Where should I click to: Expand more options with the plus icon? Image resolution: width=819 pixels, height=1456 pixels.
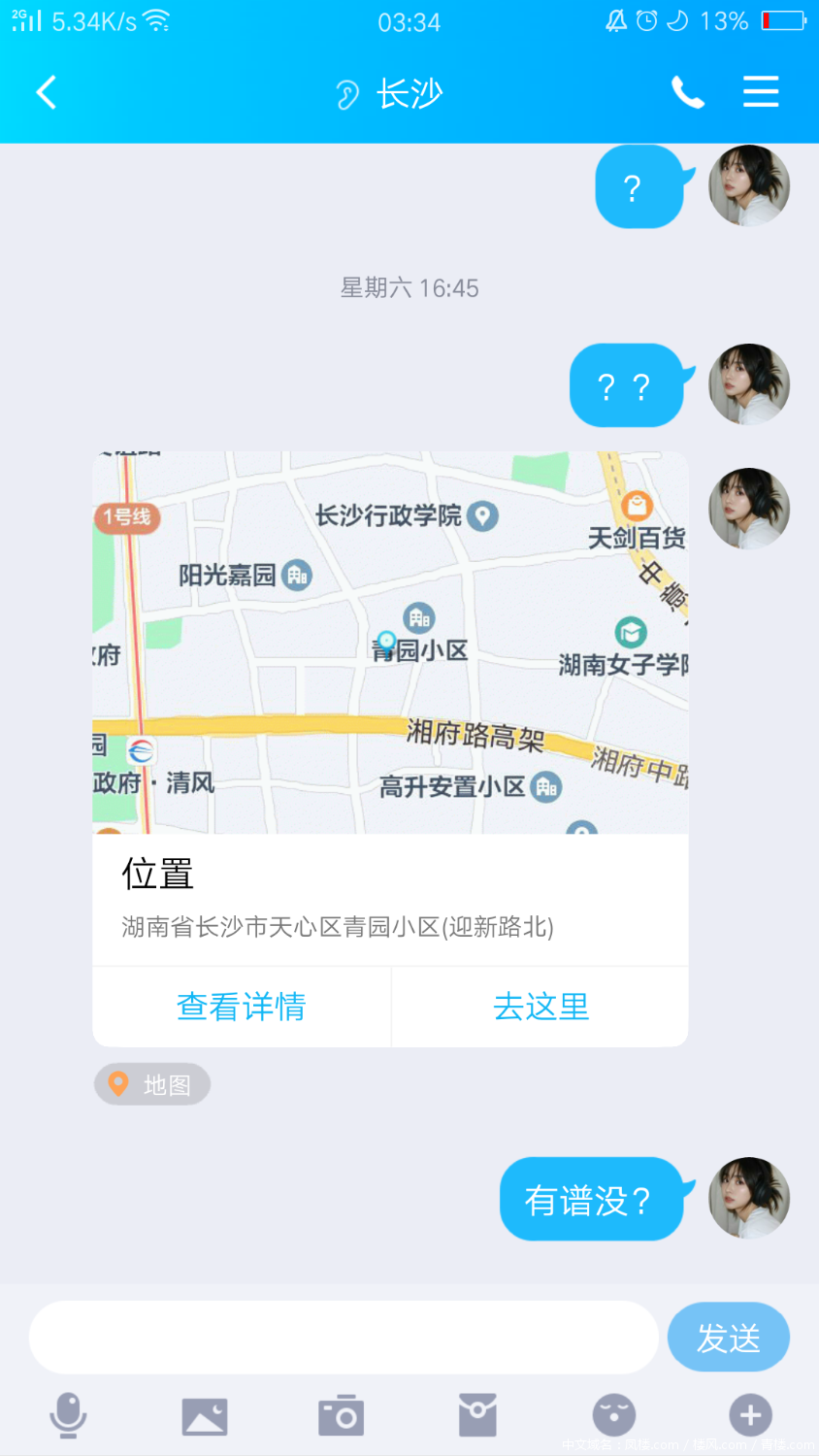[x=750, y=1416]
